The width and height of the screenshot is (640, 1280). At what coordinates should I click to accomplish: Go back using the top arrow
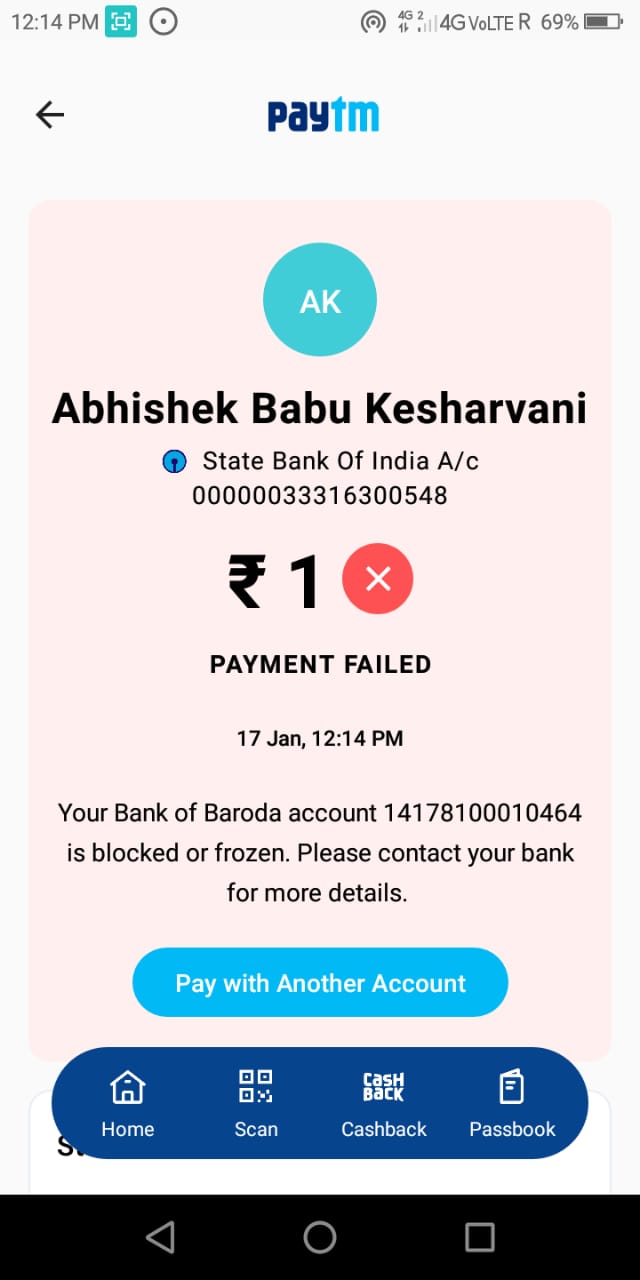tap(49, 115)
